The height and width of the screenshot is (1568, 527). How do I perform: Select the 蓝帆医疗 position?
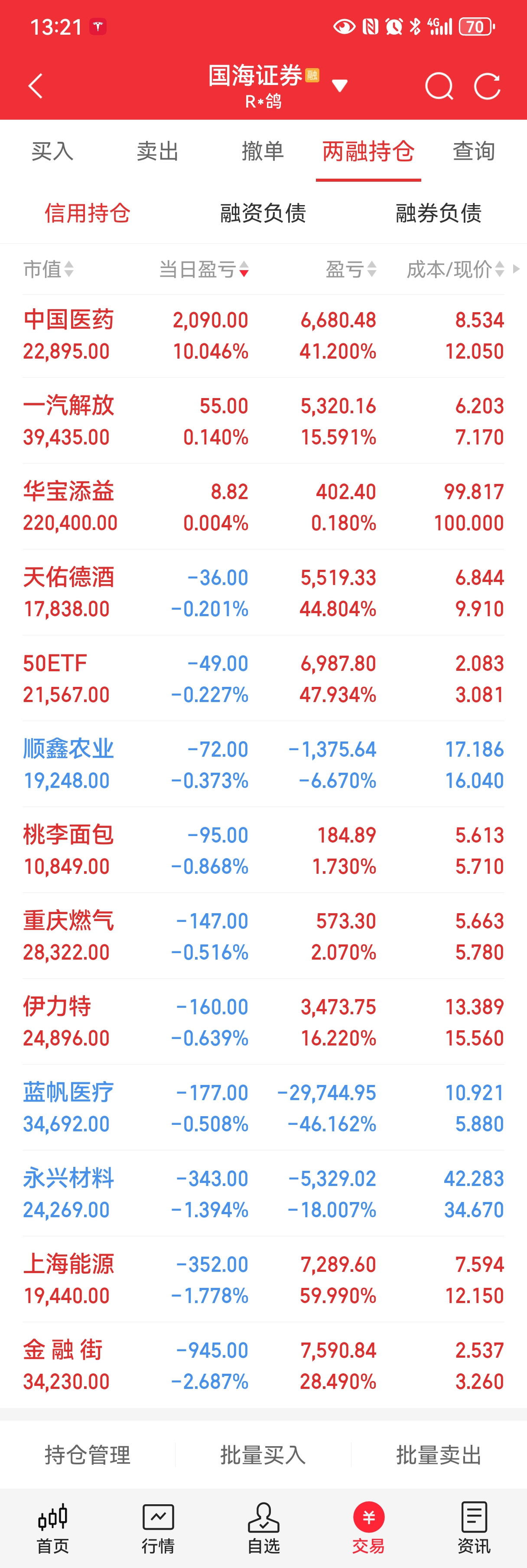pyautogui.click(x=263, y=1108)
